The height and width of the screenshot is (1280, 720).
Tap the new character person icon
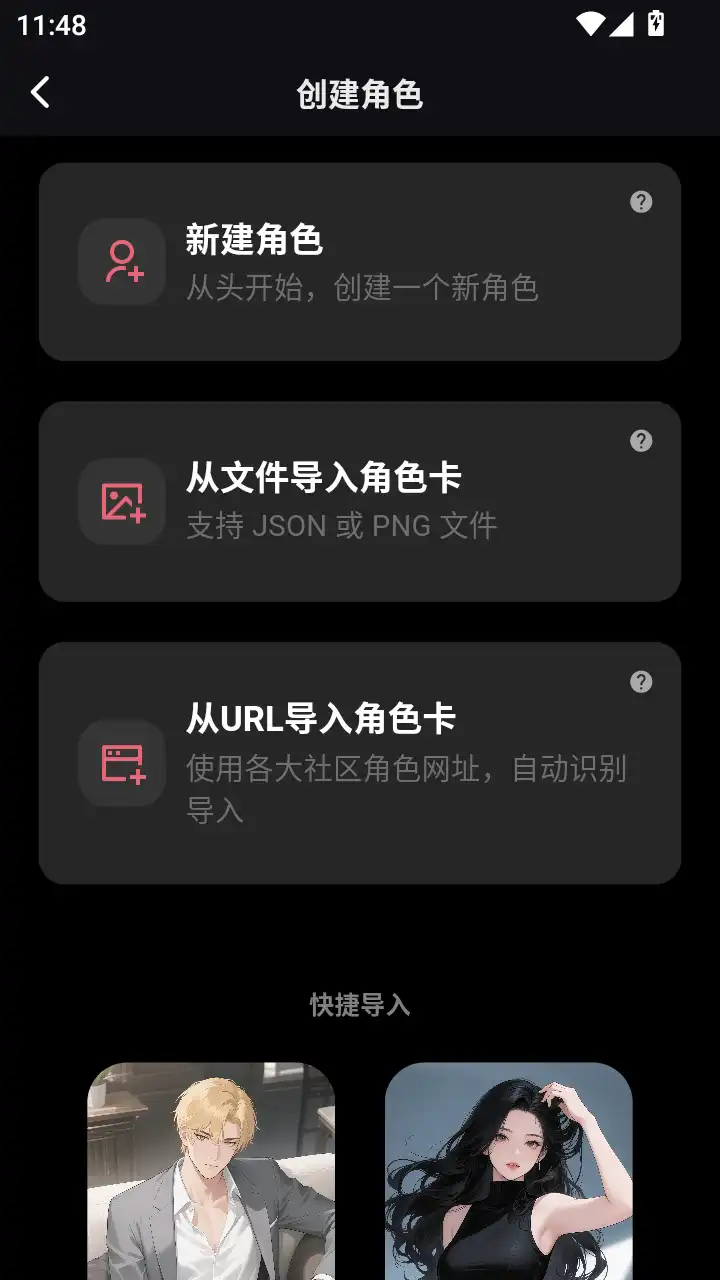tap(121, 262)
